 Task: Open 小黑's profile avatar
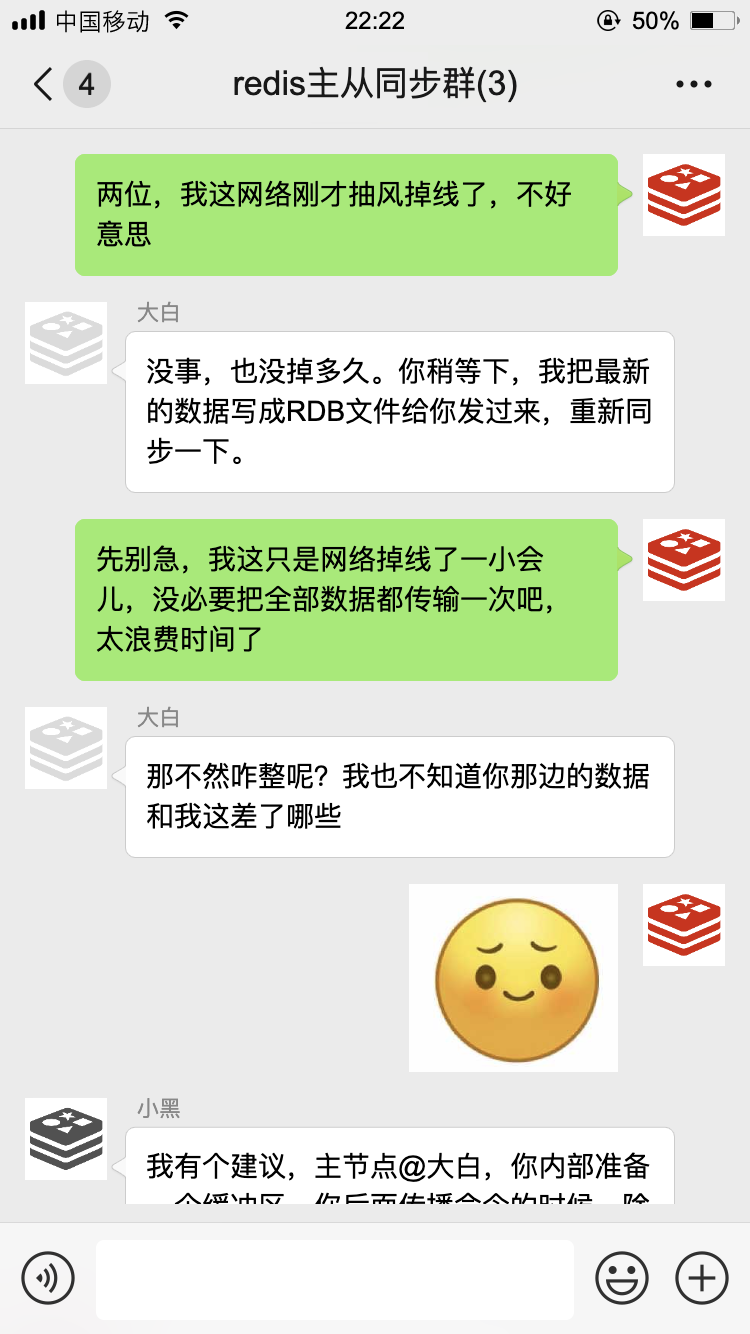click(x=66, y=1138)
